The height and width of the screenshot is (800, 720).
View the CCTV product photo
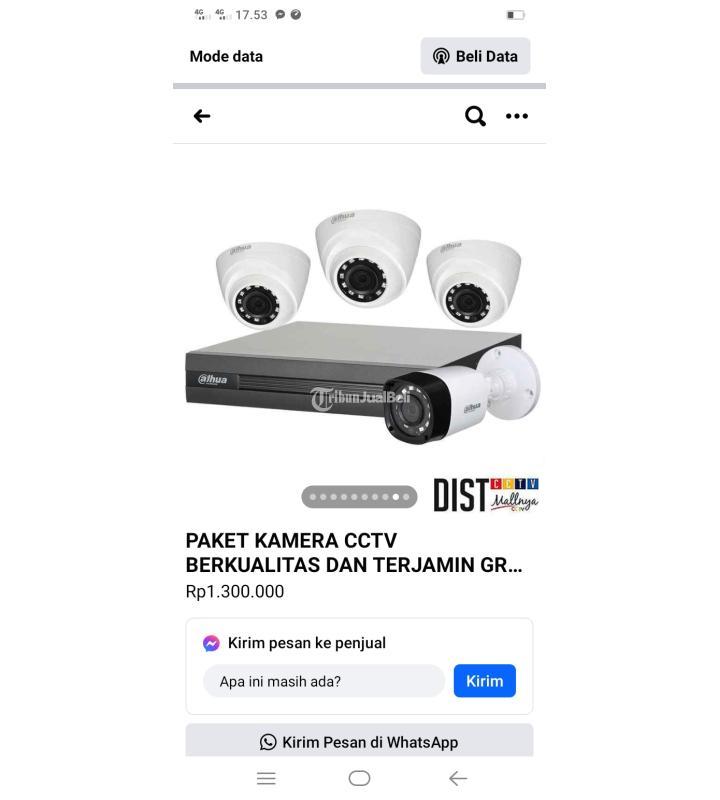pyautogui.click(x=360, y=330)
